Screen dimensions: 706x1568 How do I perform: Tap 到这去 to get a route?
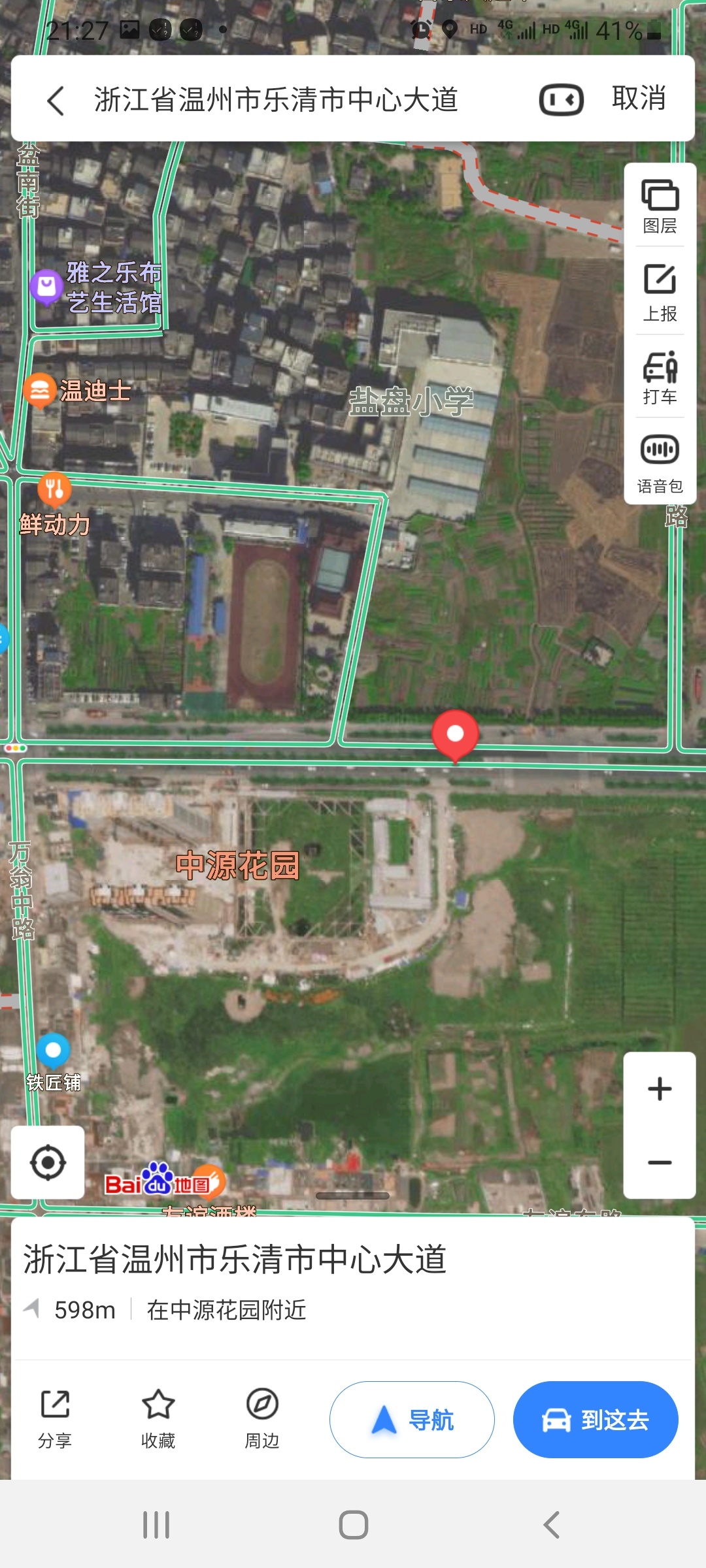(x=595, y=1419)
